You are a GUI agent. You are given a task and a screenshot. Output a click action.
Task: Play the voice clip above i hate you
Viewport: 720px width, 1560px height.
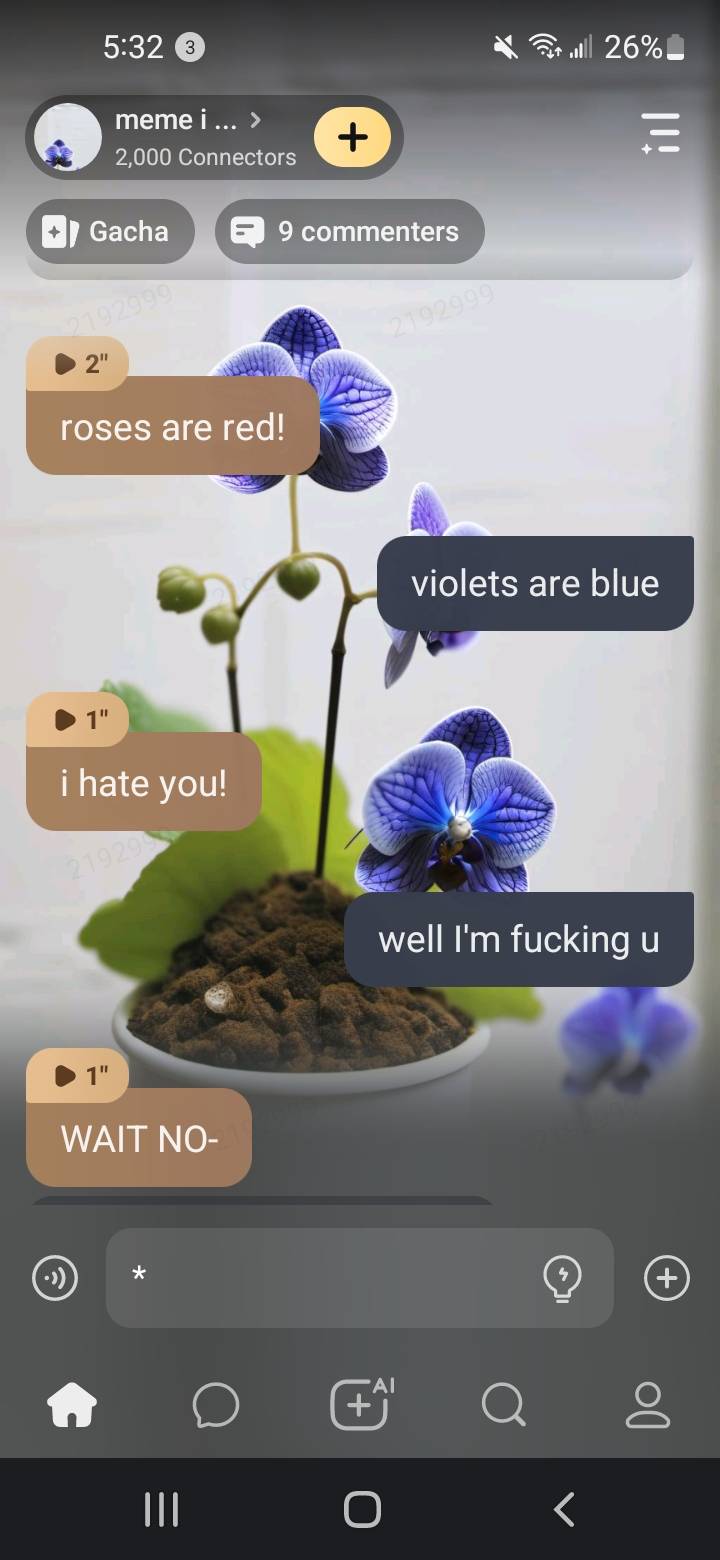coord(78,719)
